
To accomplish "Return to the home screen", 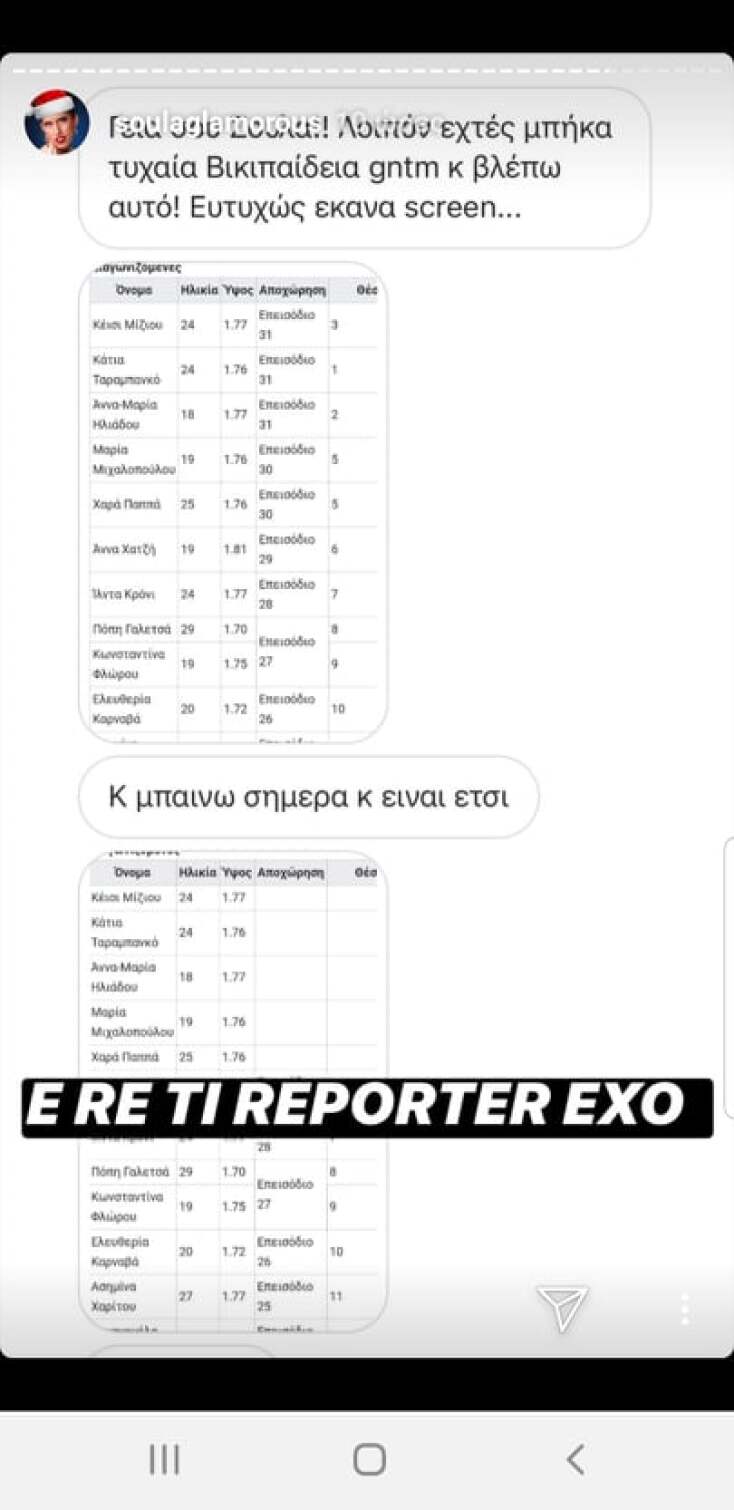I will click(369, 1460).
